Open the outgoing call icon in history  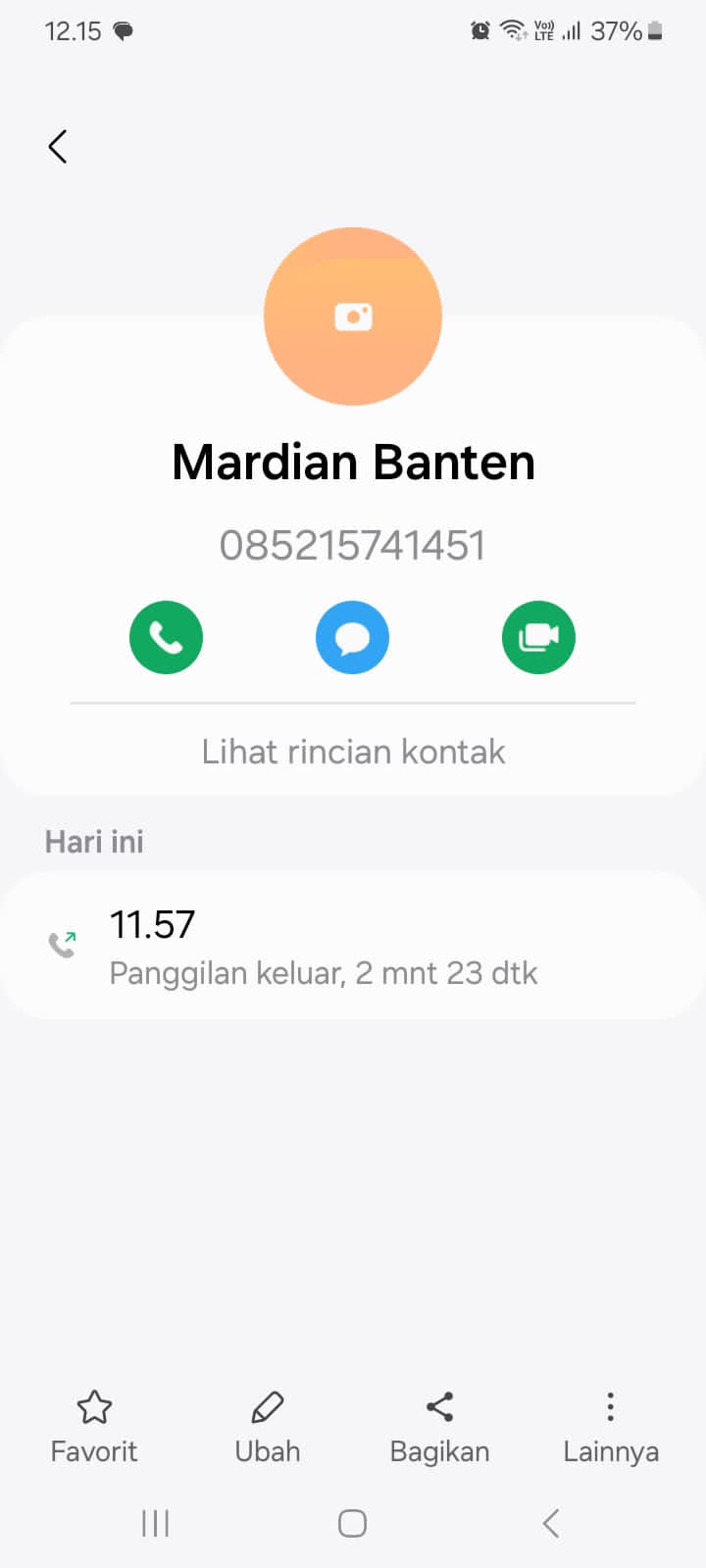pos(62,944)
